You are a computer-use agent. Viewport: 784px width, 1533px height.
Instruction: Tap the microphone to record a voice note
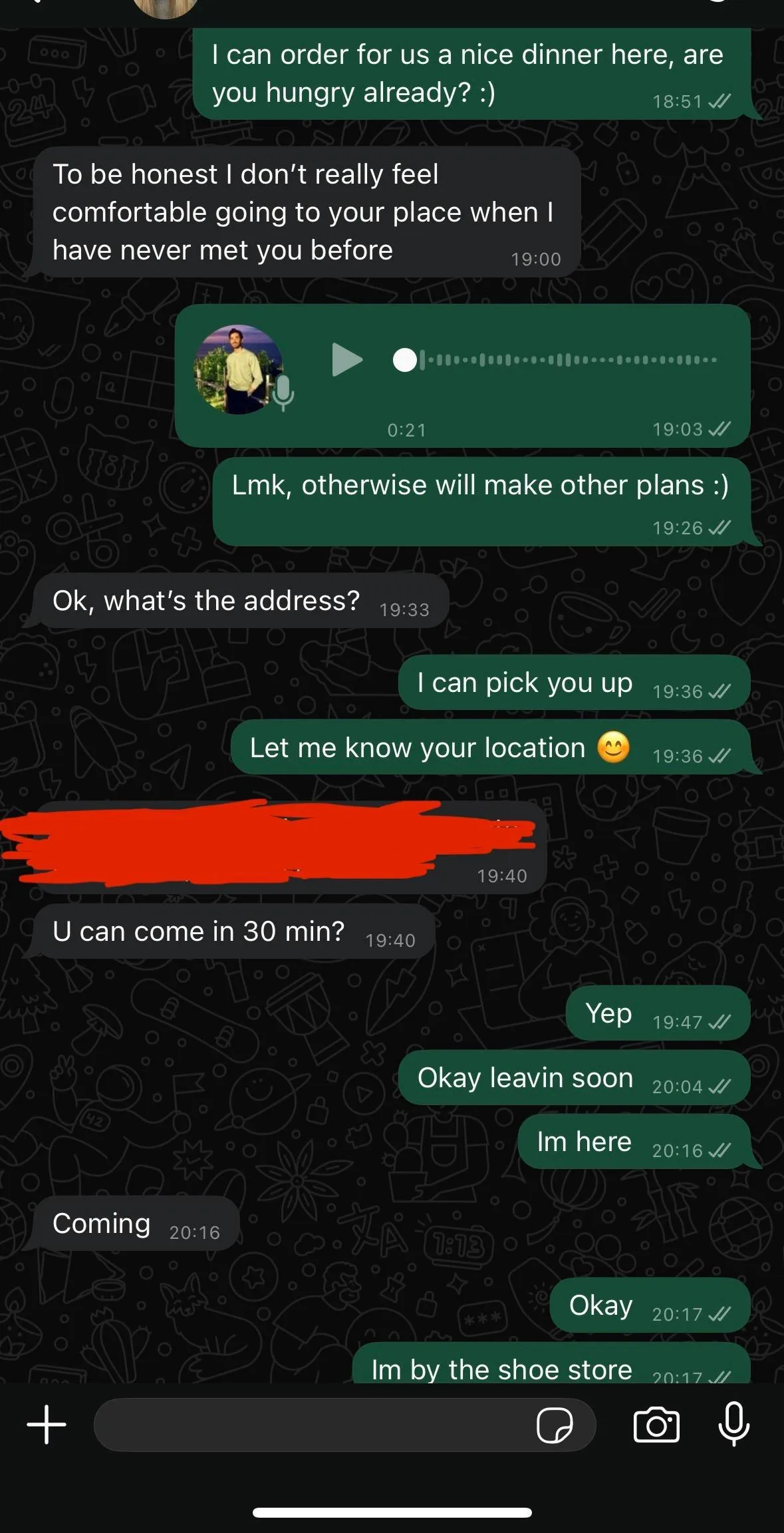click(733, 1423)
